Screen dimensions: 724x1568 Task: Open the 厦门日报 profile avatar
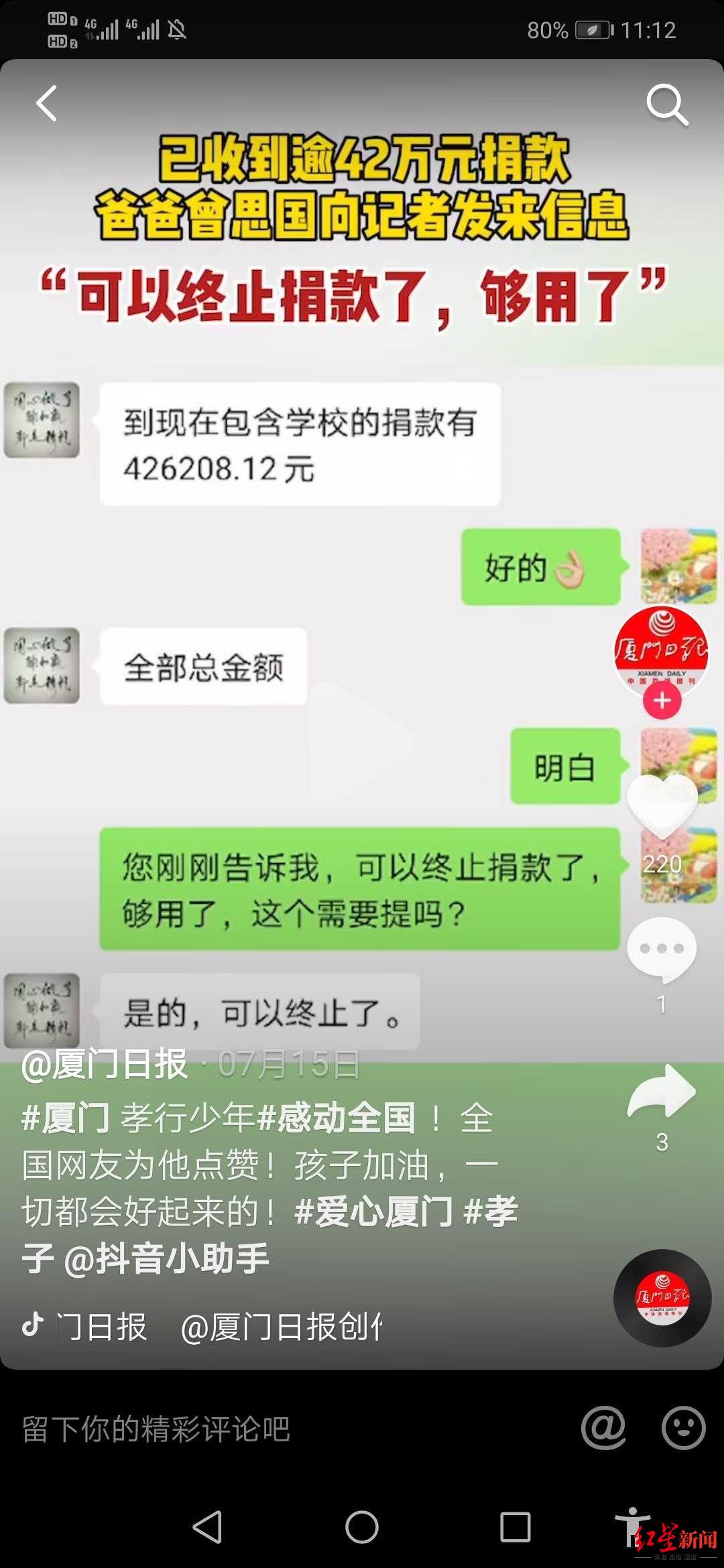click(661, 651)
